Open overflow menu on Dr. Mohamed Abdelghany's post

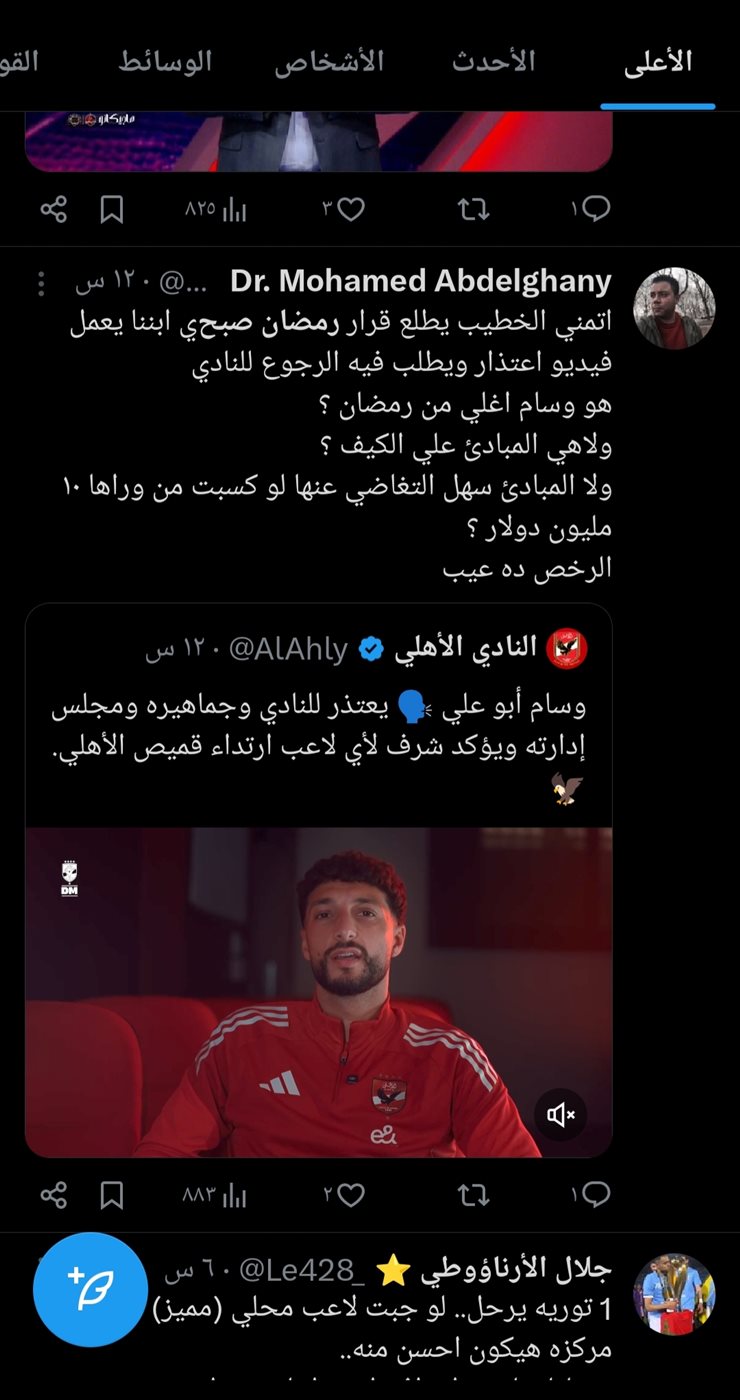click(x=41, y=284)
